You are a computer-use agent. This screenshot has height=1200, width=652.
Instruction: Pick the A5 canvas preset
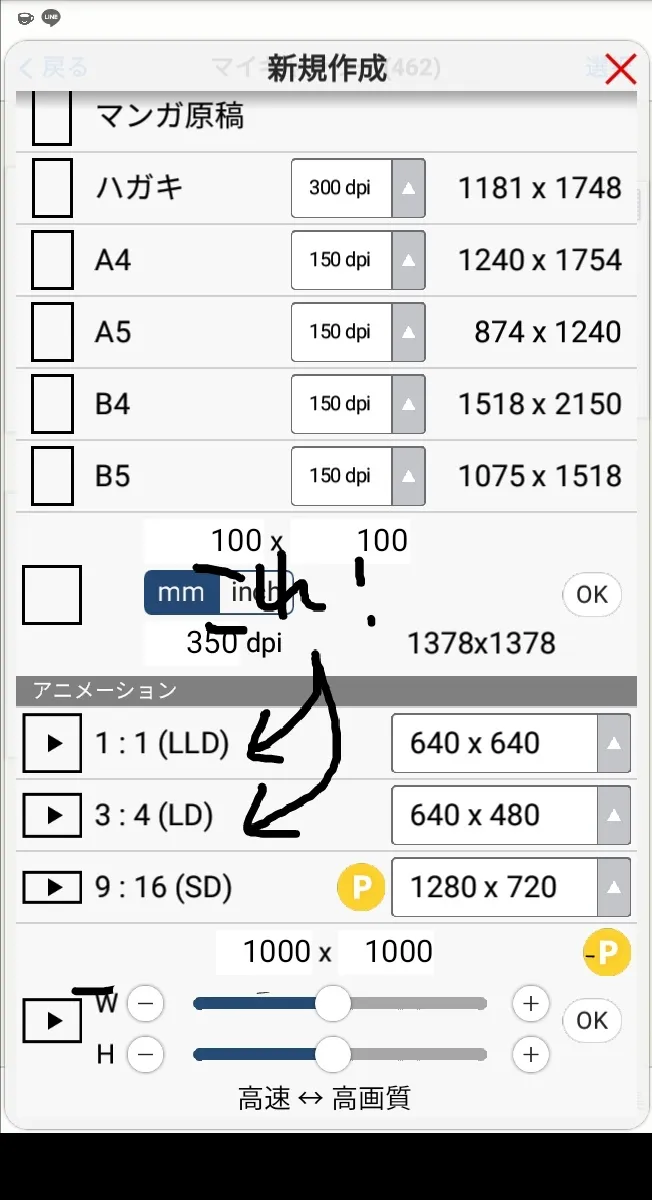click(326, 332)
